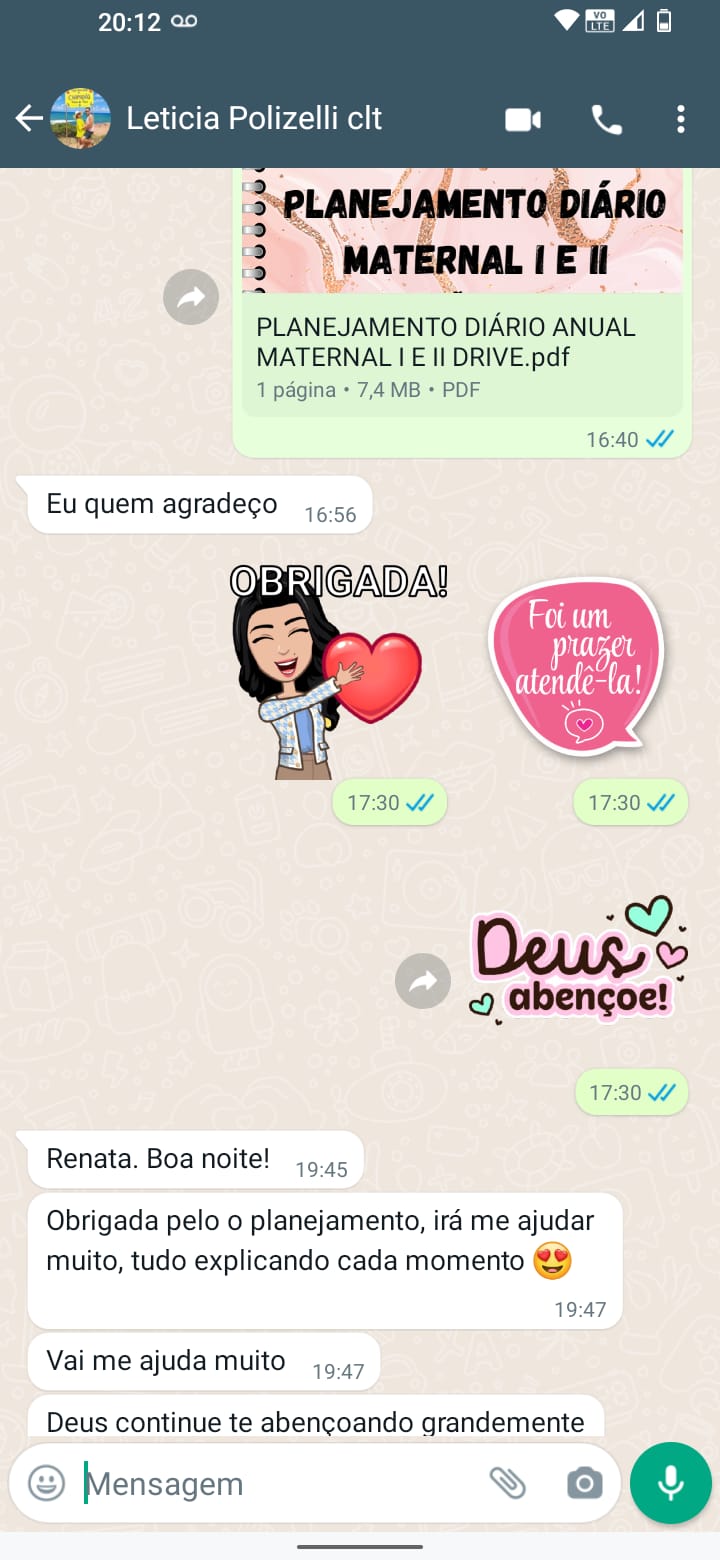Start a video call with Leticia
This screenshot has width=720, height=1560.
click(x=522, y=120)
